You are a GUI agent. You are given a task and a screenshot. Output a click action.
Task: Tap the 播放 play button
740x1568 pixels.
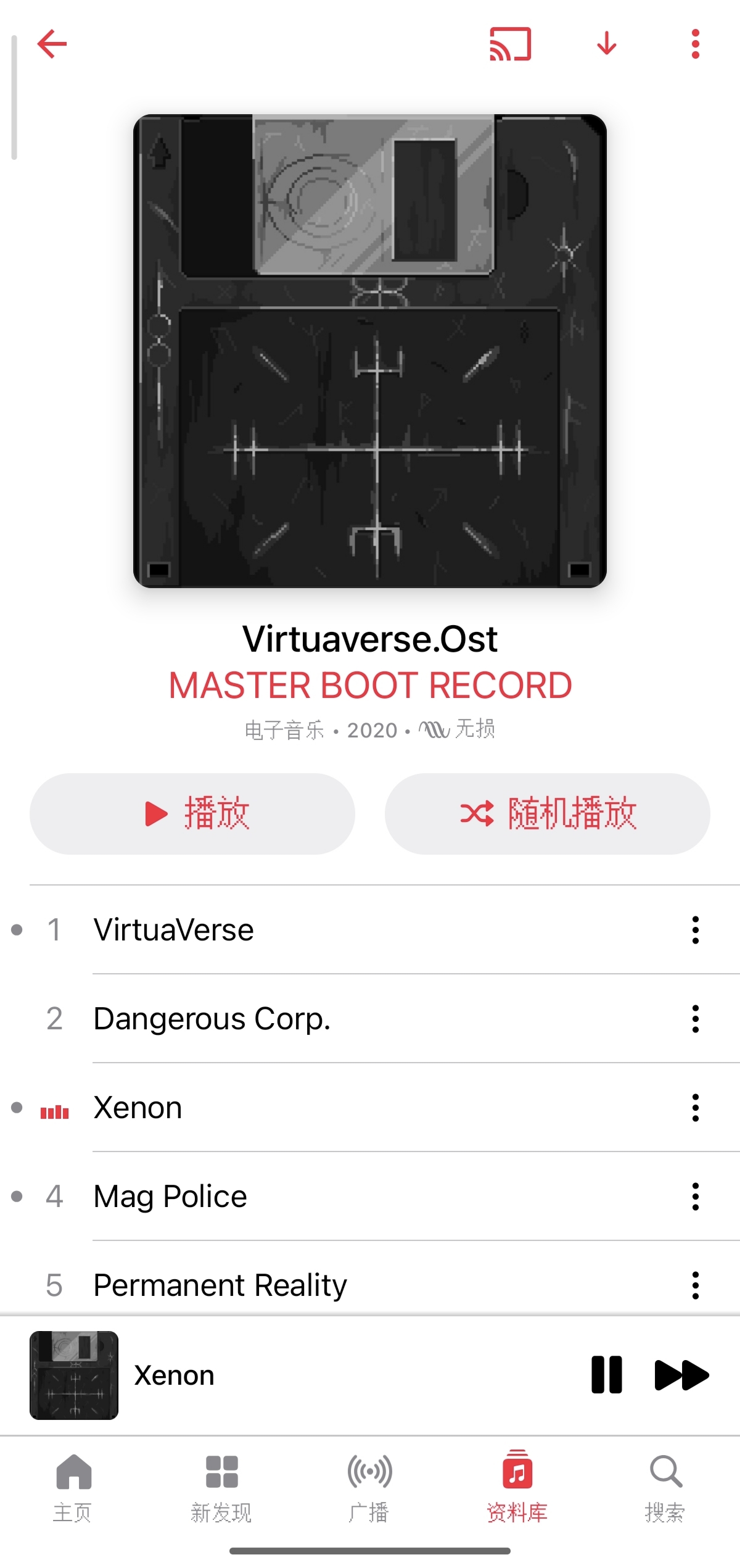(192, 813)
